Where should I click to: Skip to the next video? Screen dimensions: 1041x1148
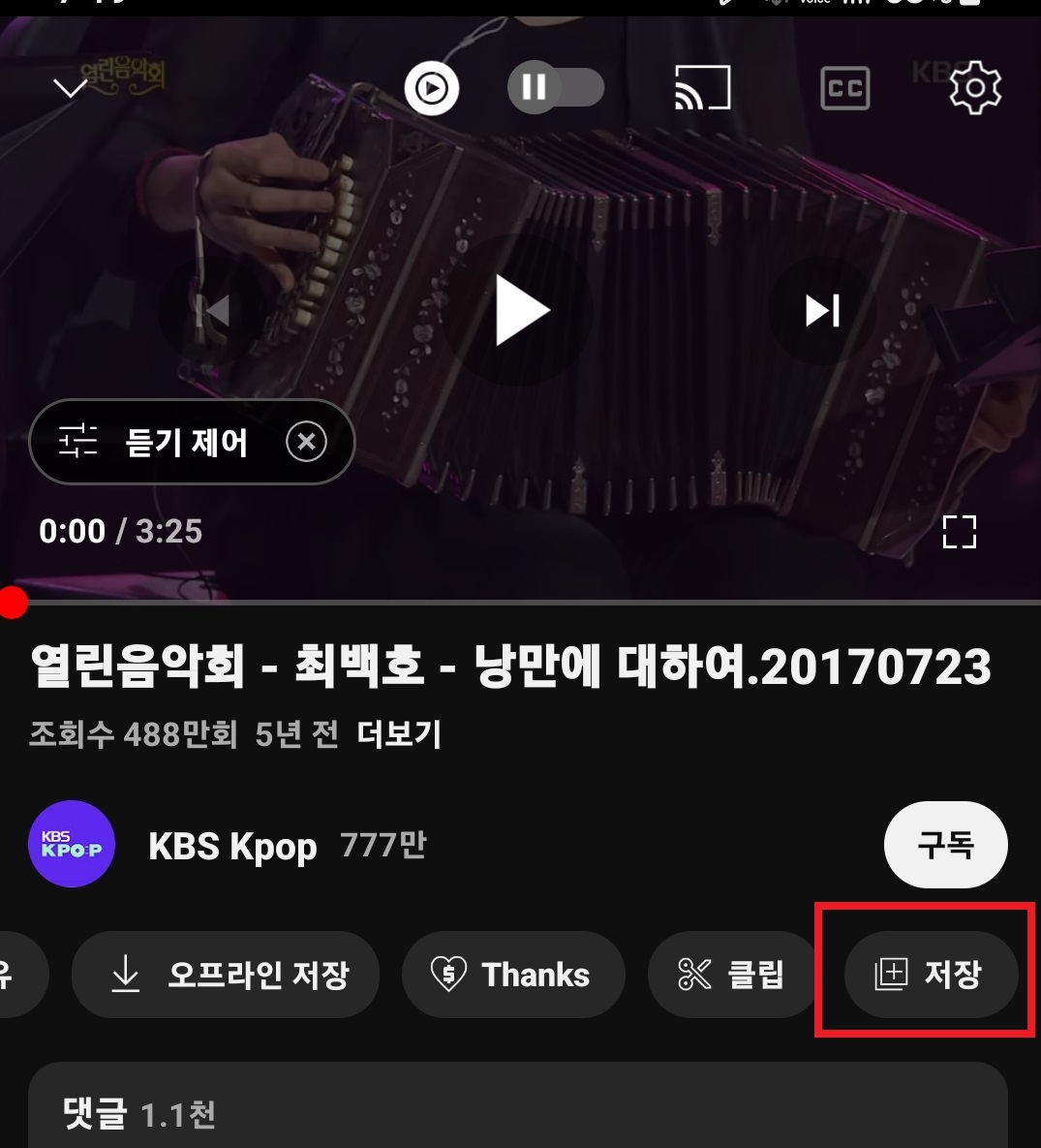coord(822,310)
